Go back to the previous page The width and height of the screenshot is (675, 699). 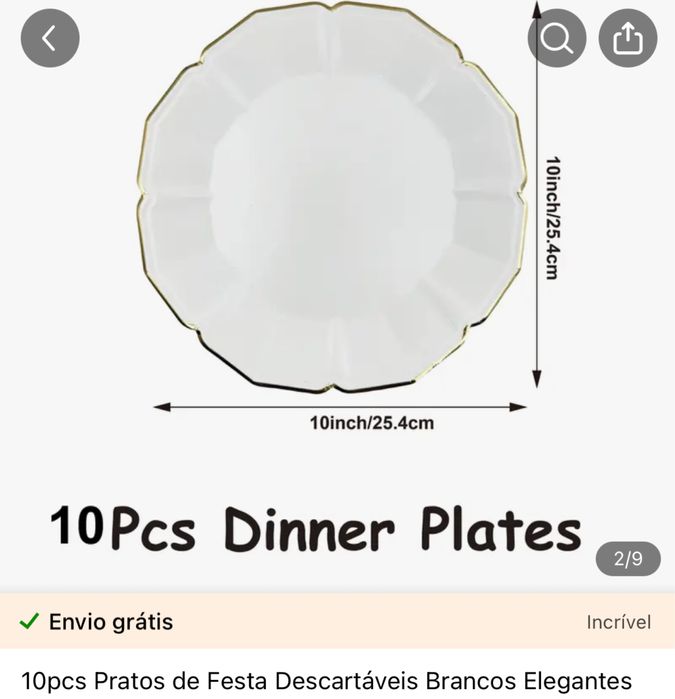click(x=49, y=39)
